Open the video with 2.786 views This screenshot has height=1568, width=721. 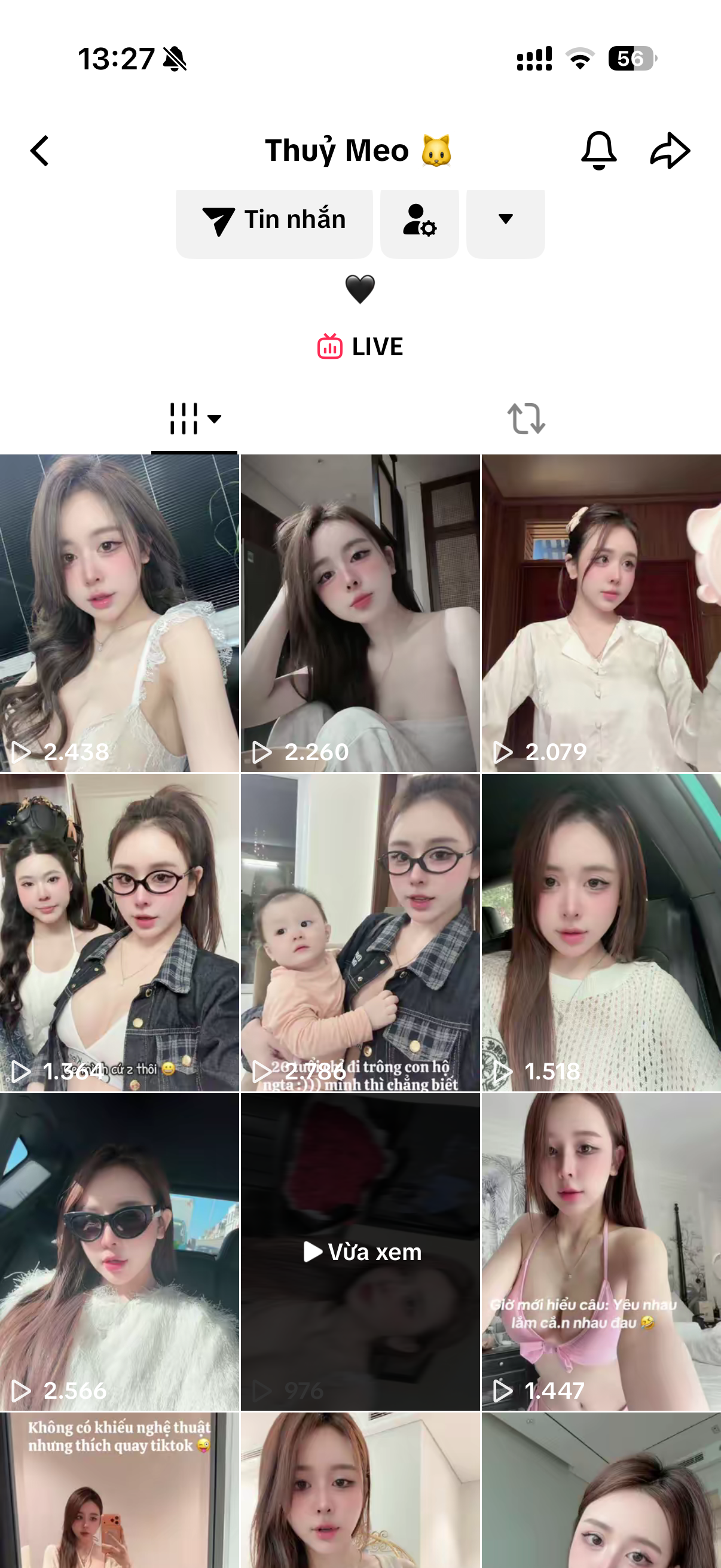pyautogui.click(x=360, y=932)
